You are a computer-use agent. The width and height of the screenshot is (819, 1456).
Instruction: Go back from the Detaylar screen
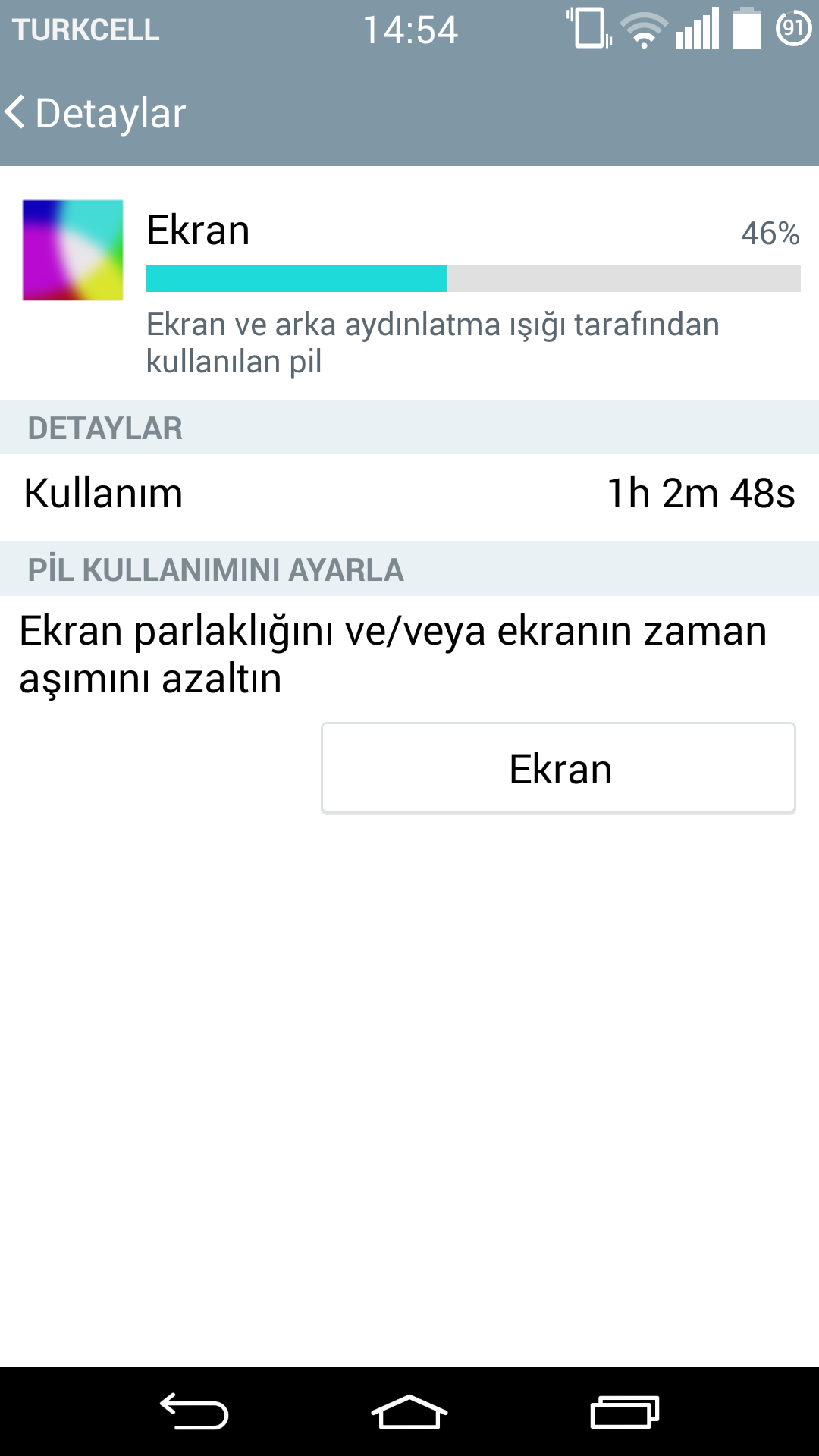(x=96, y=114)
